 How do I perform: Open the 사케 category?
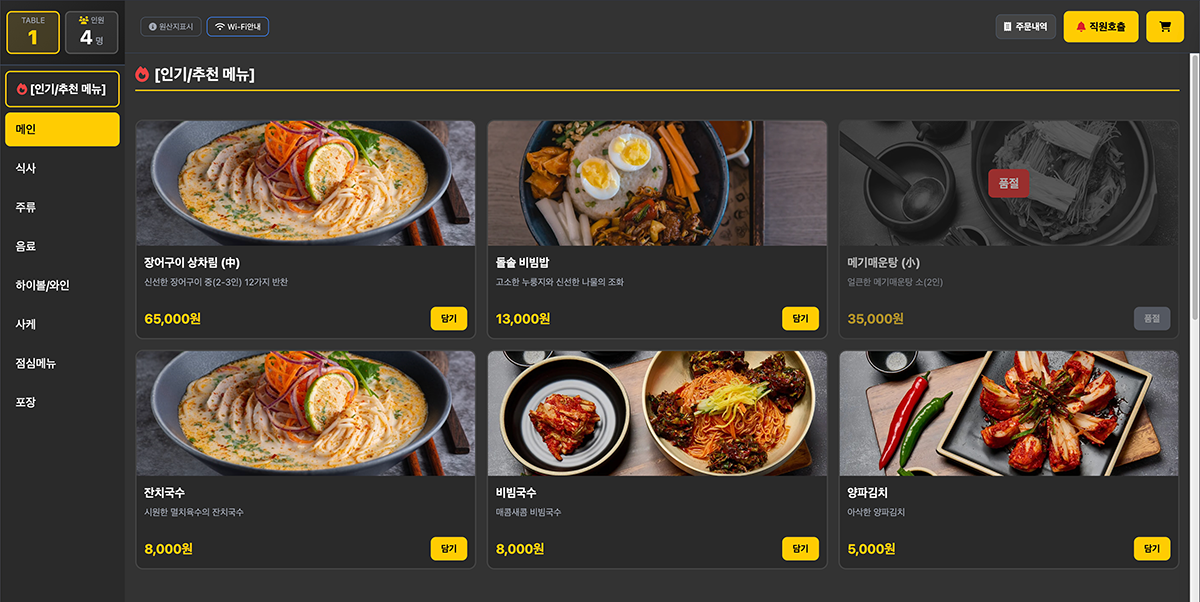click(62, 325)
